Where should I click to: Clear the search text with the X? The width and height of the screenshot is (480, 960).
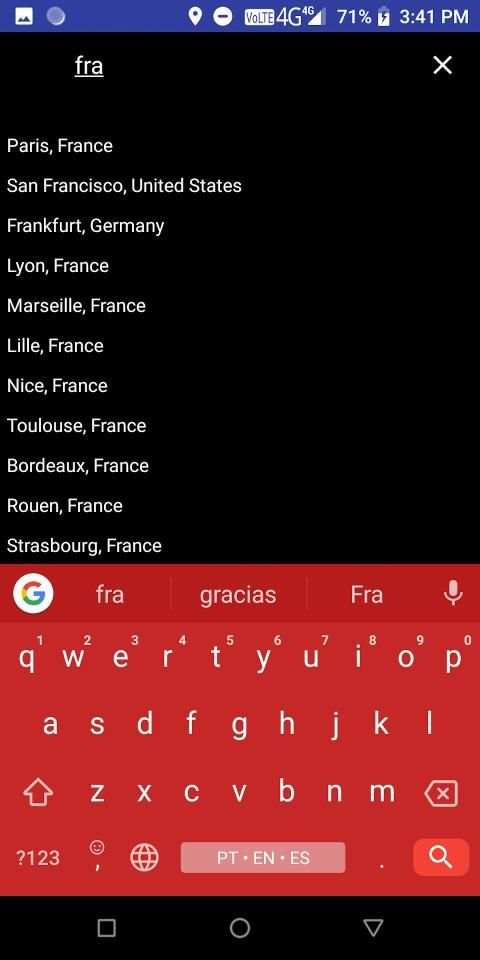442,65
